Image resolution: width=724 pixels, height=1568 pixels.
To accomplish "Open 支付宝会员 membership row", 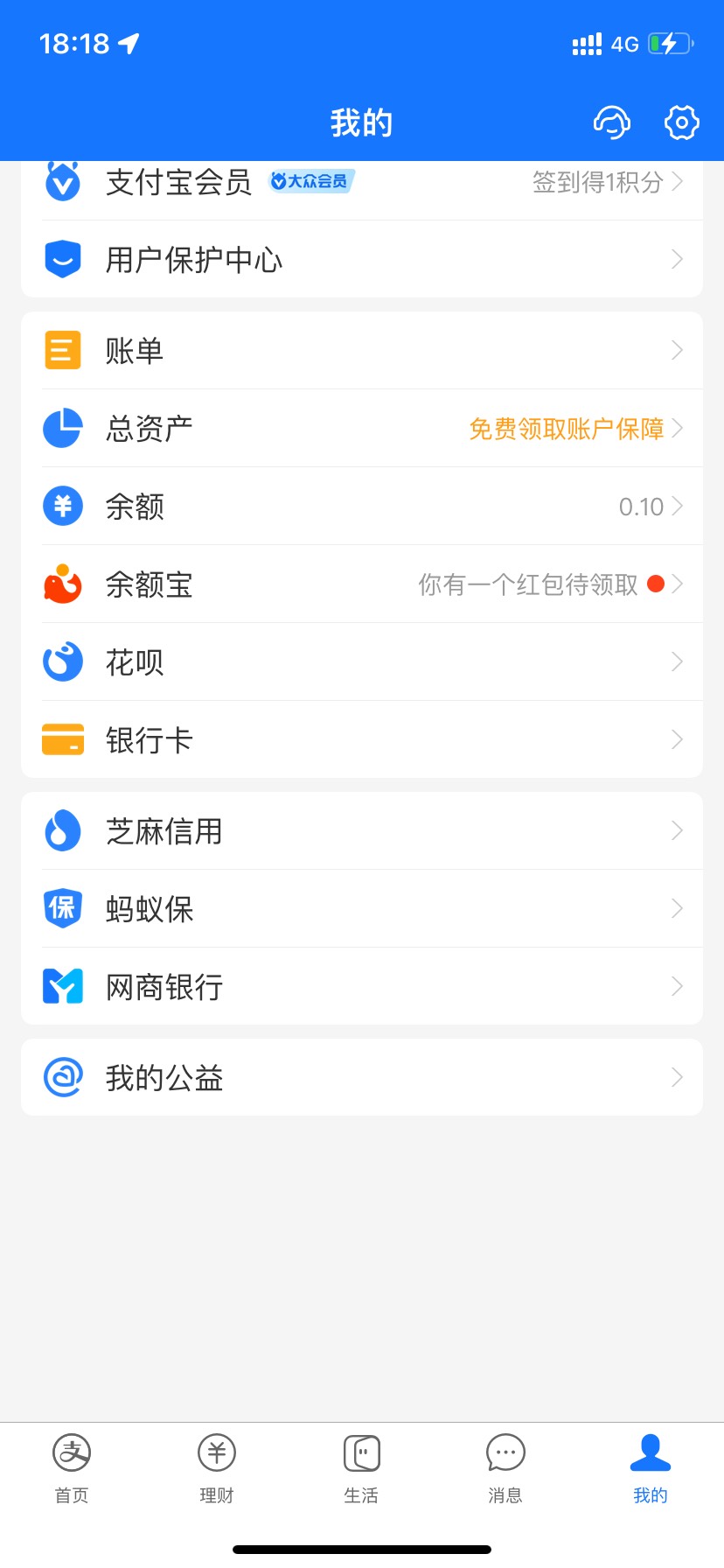I will click(362, 182).
